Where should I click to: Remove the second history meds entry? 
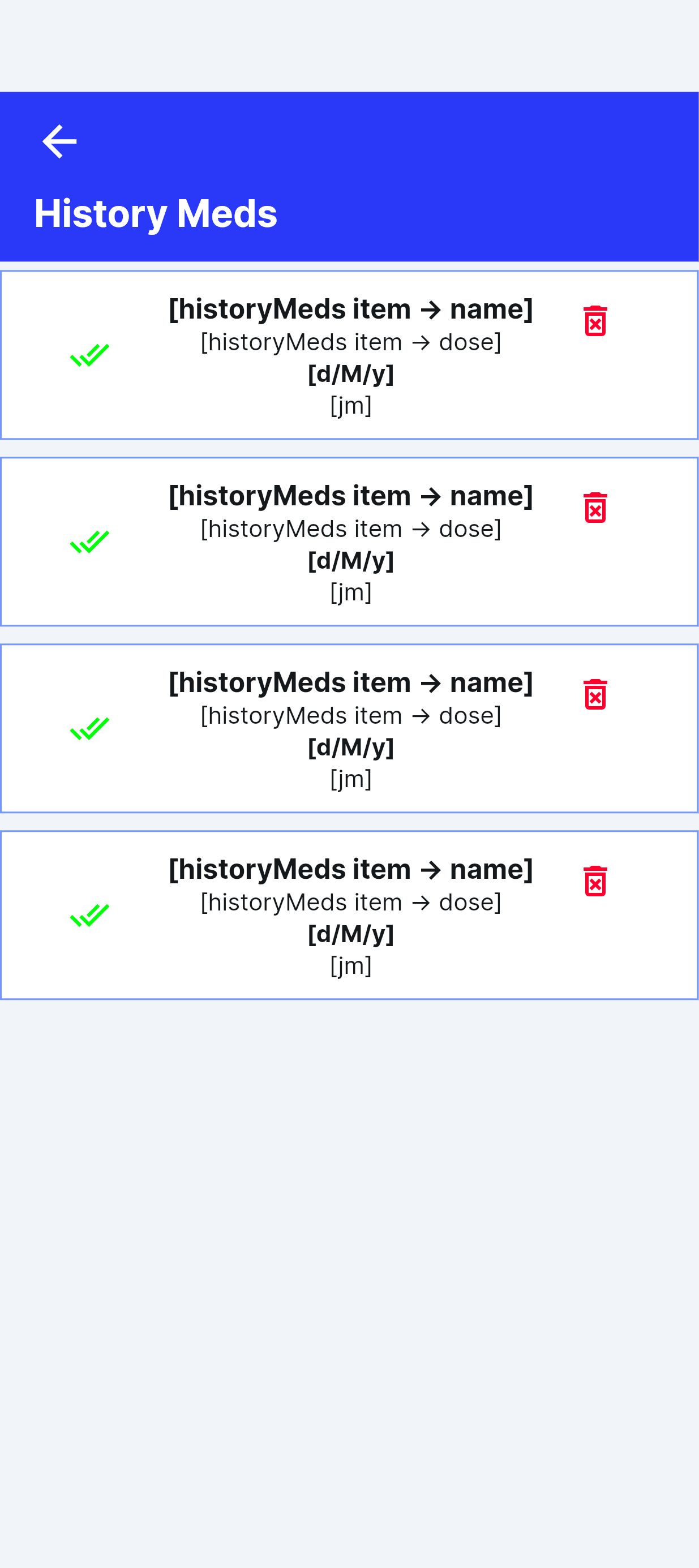tap(595, 508)
